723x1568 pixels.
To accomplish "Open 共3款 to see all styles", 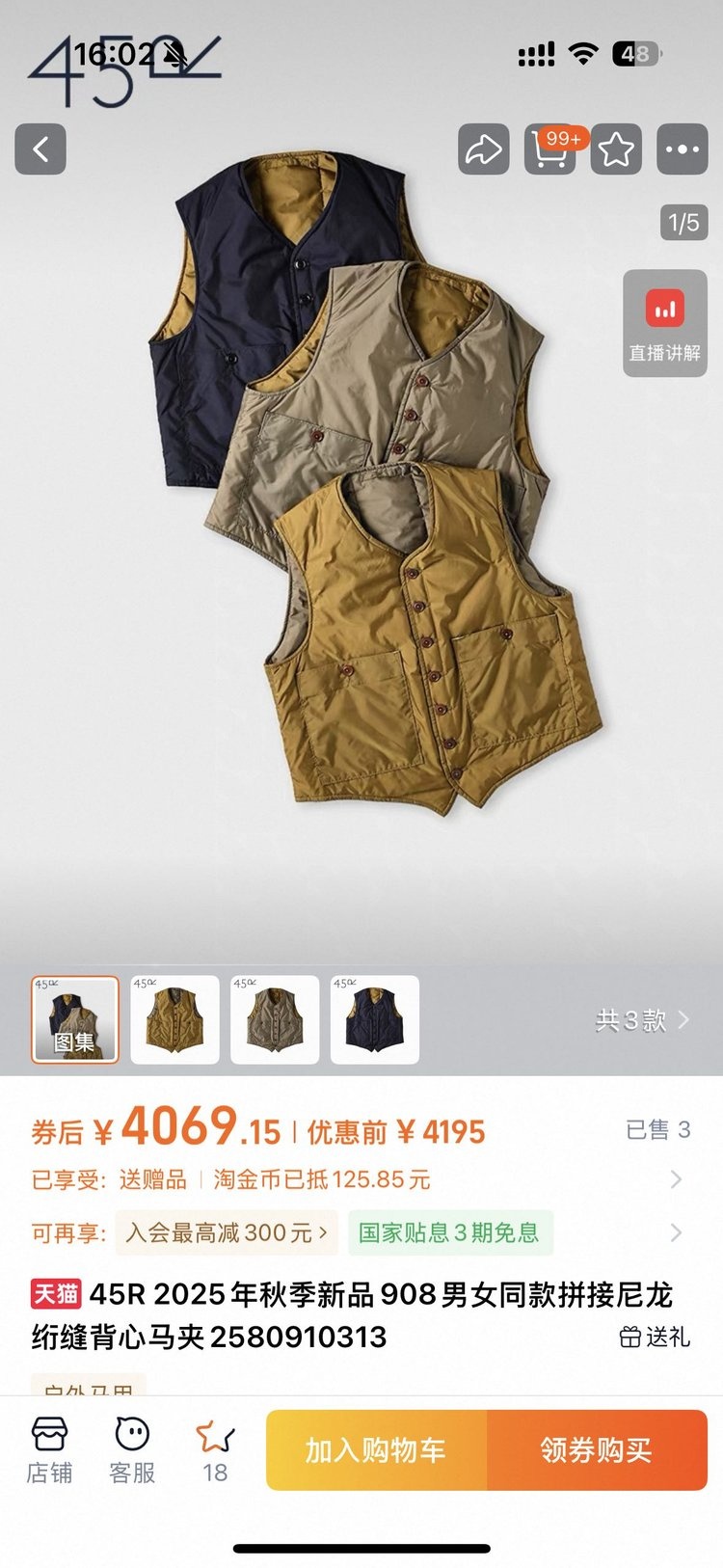I will [x=642, y=1020].
